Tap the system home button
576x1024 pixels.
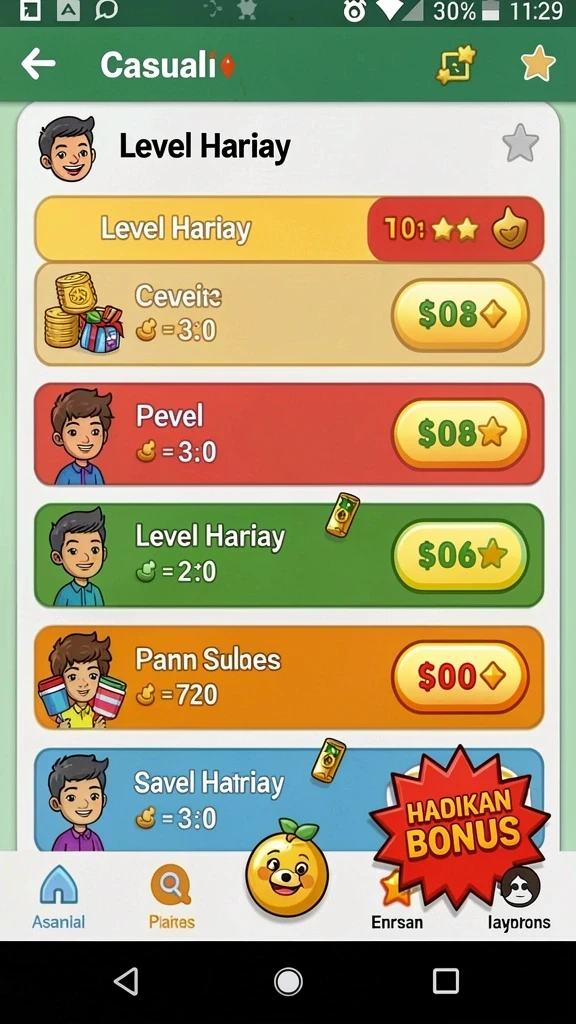pos(288,982)
